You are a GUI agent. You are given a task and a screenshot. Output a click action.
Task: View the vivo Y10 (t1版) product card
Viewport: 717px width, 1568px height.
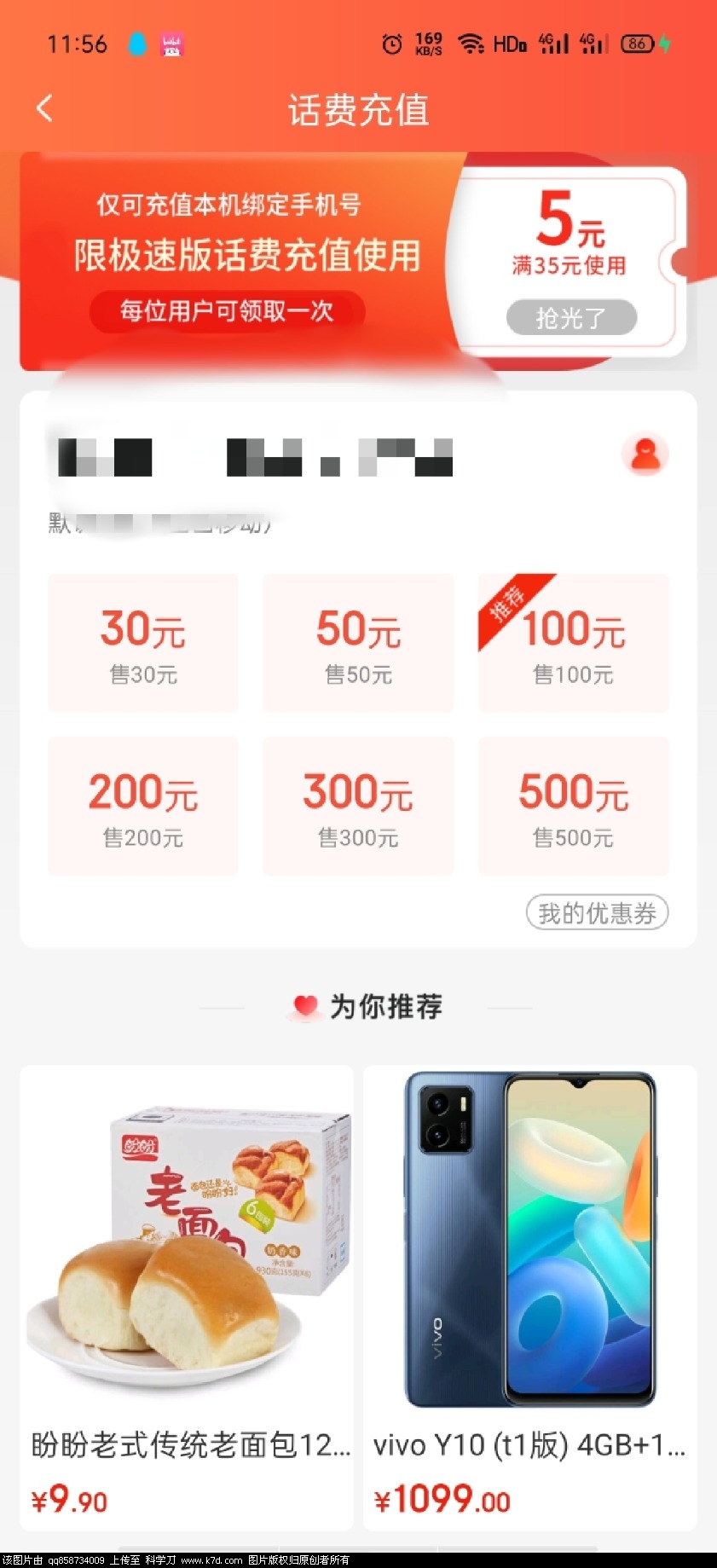[x=529, y=1296]
